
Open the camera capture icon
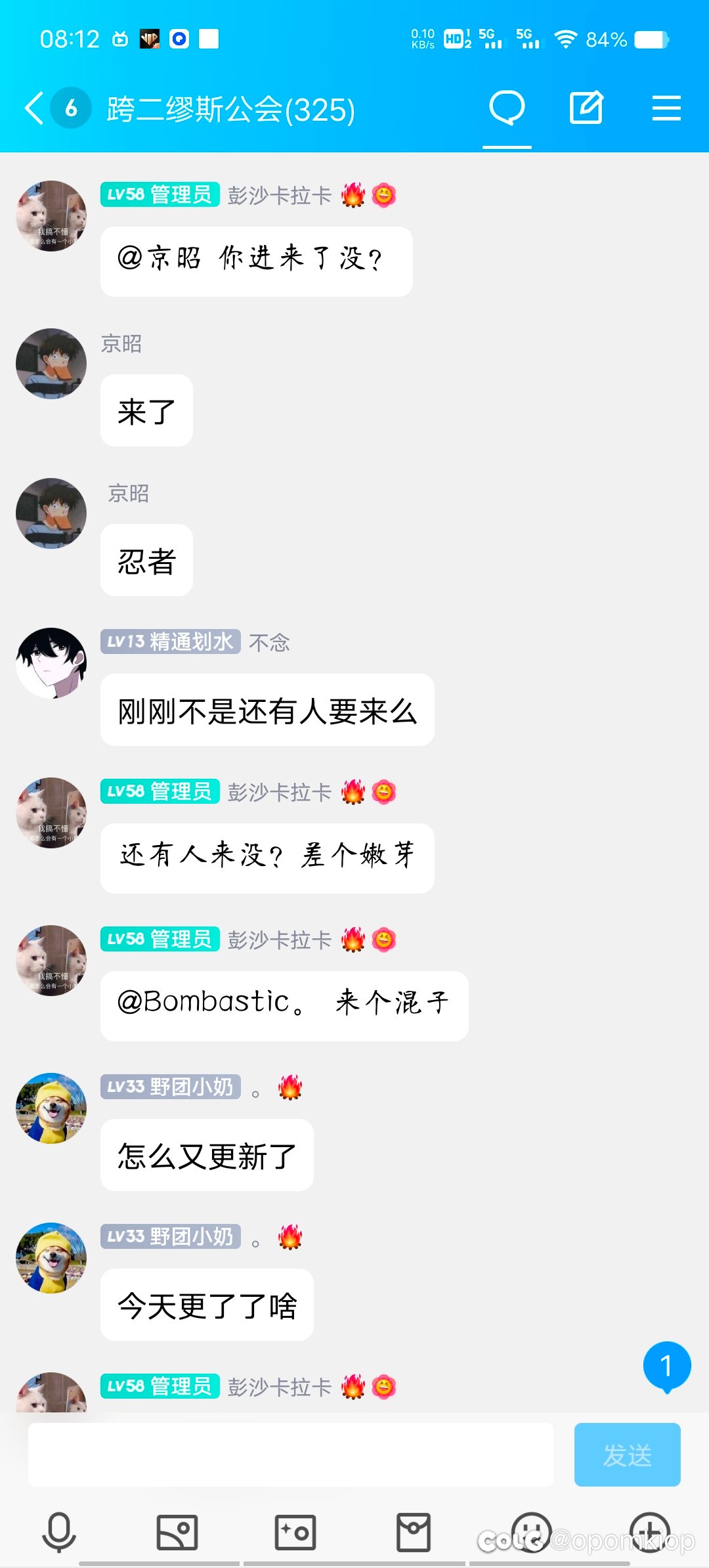(x=295, y=1532)
